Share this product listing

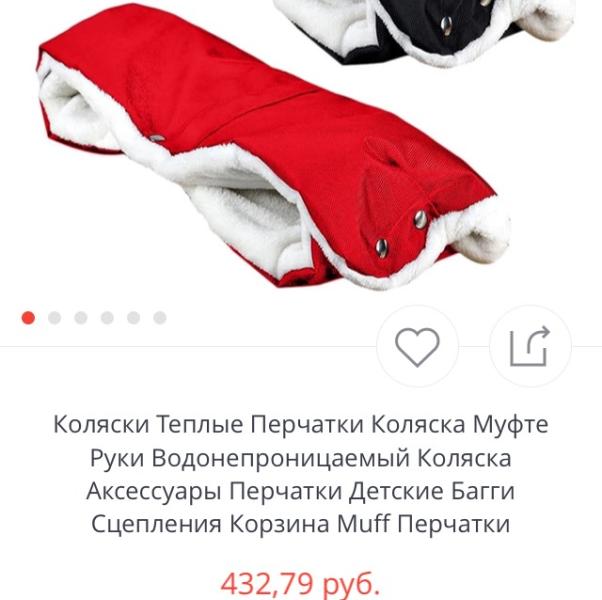[x=530, y=346]
